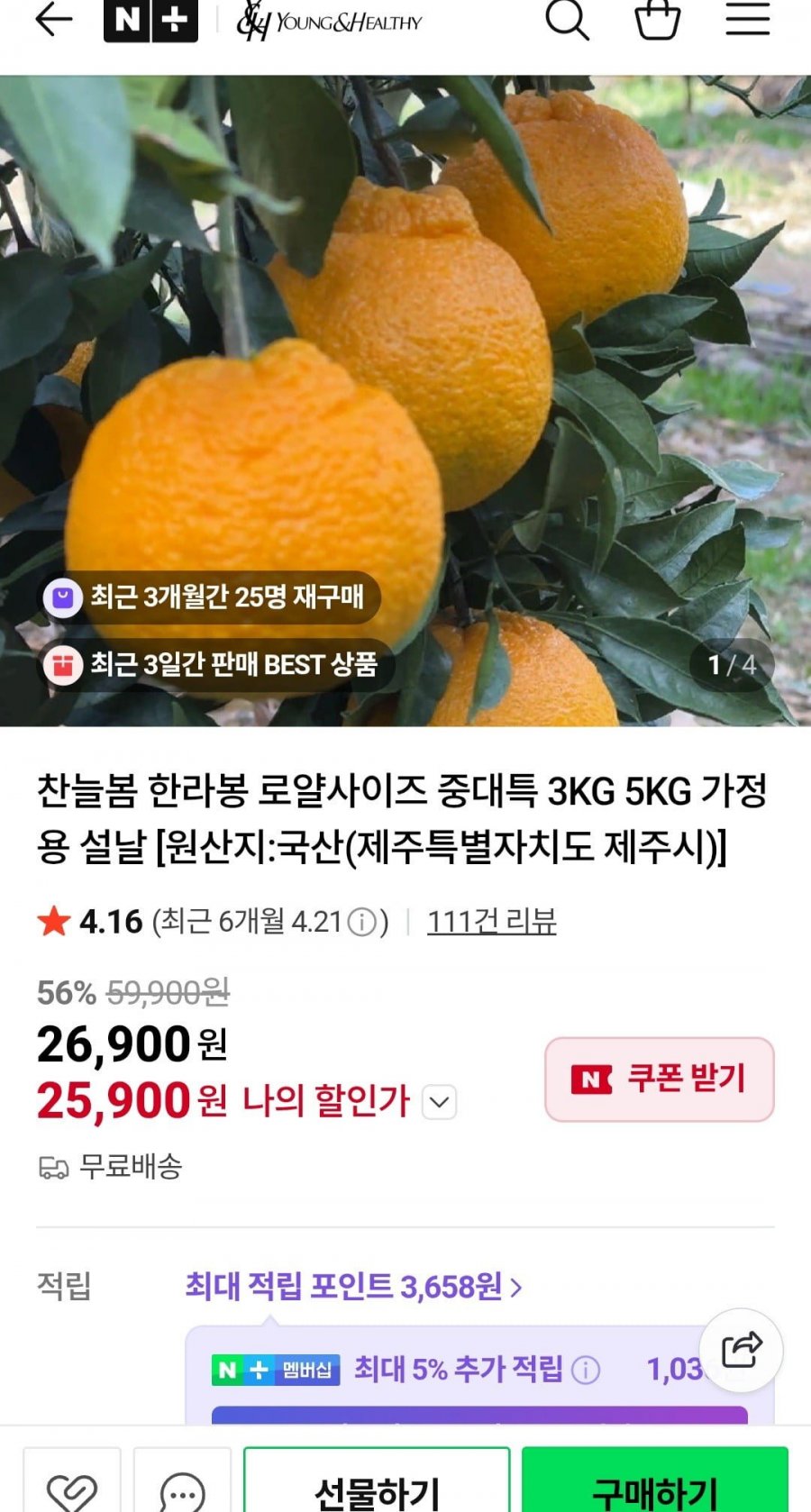Show info about the 6-month rating
The width and height of the screenshot is (811, 1512).
coord(362,922)
